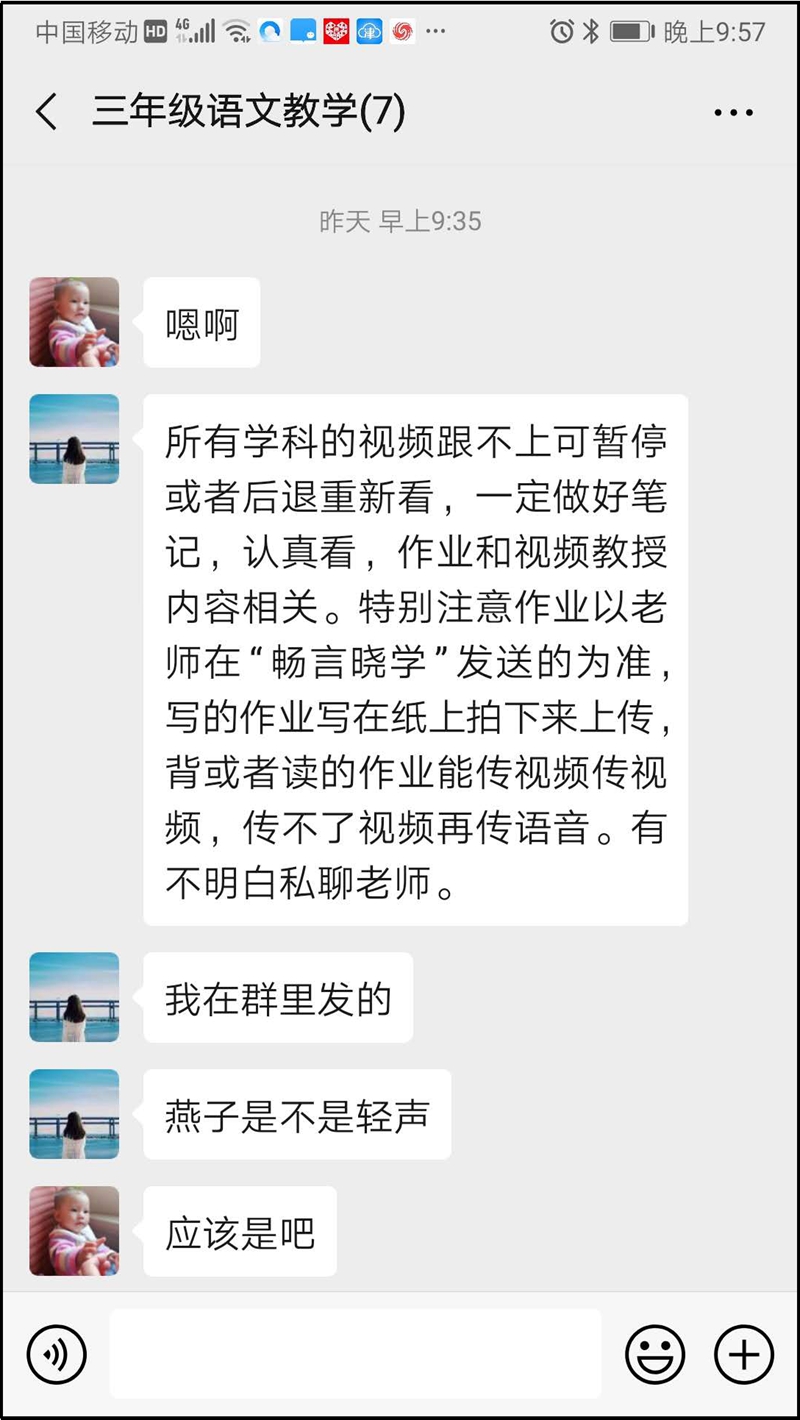Image resolution: width=800 pixels, height=1420 pixels.
Task: View avatar beside the long 所有学科 message
Action: [x=74, y=439]
